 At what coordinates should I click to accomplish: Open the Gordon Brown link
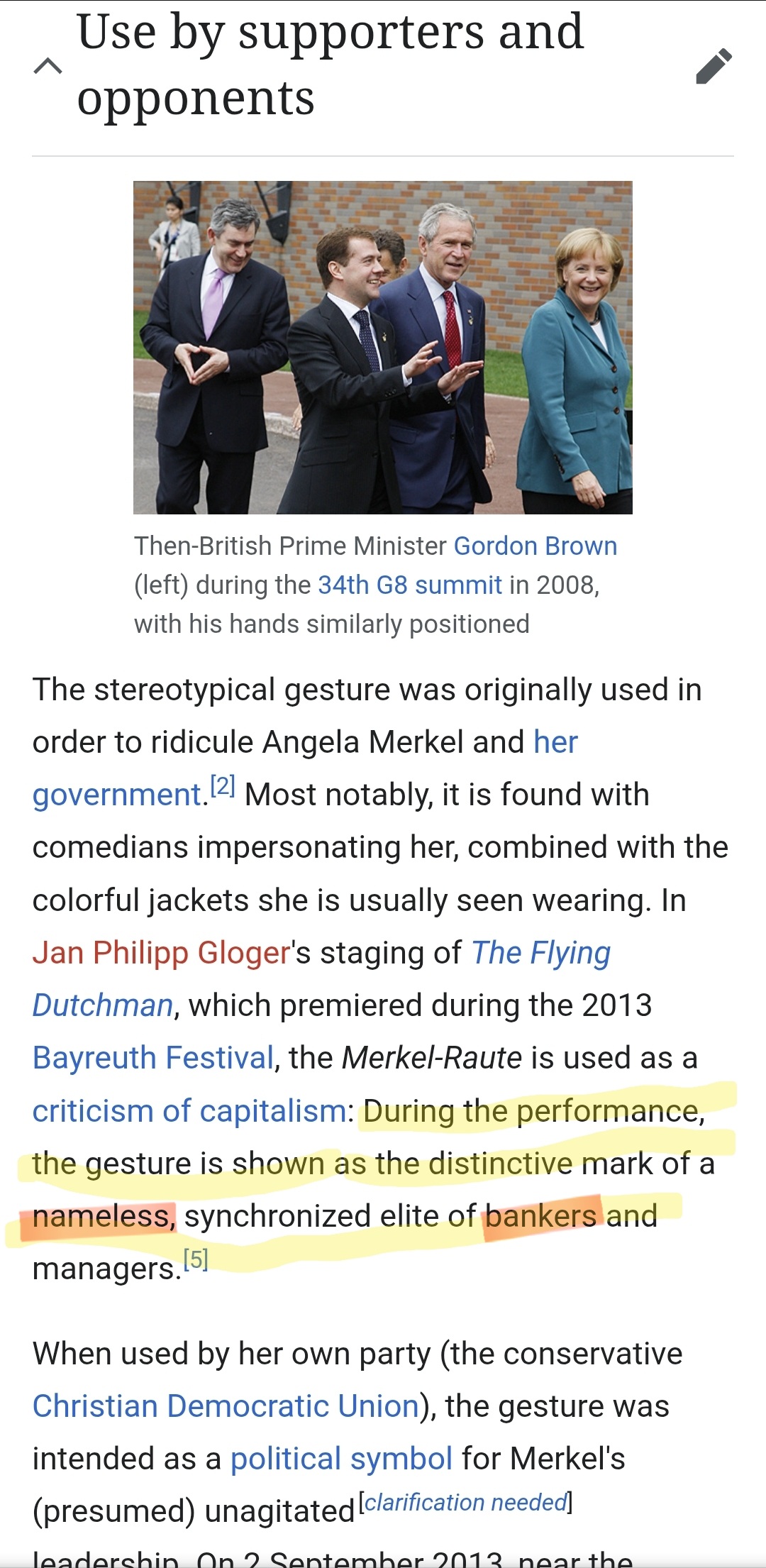click(x=535, y=546)
